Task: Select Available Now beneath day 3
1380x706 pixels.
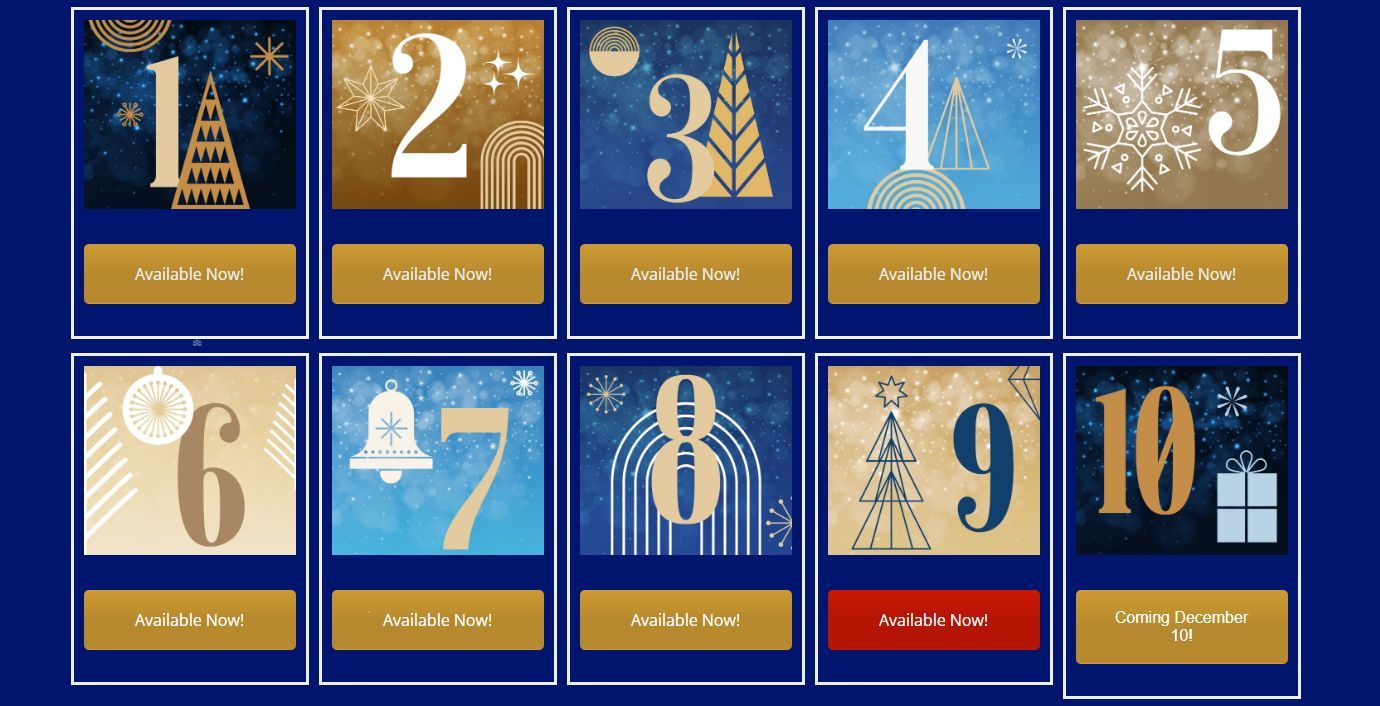Action: click(x=686, y=274)
